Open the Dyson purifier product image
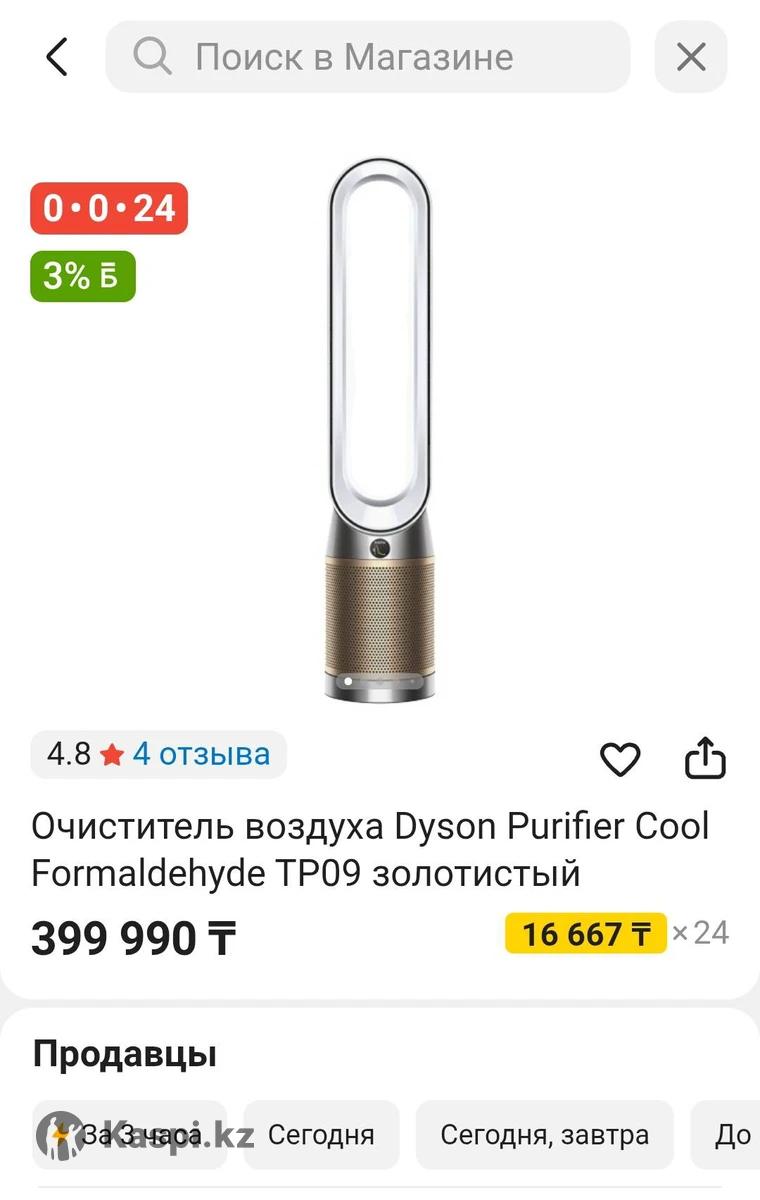Screen dimensions: 760x1200 (x=380, y=430)
